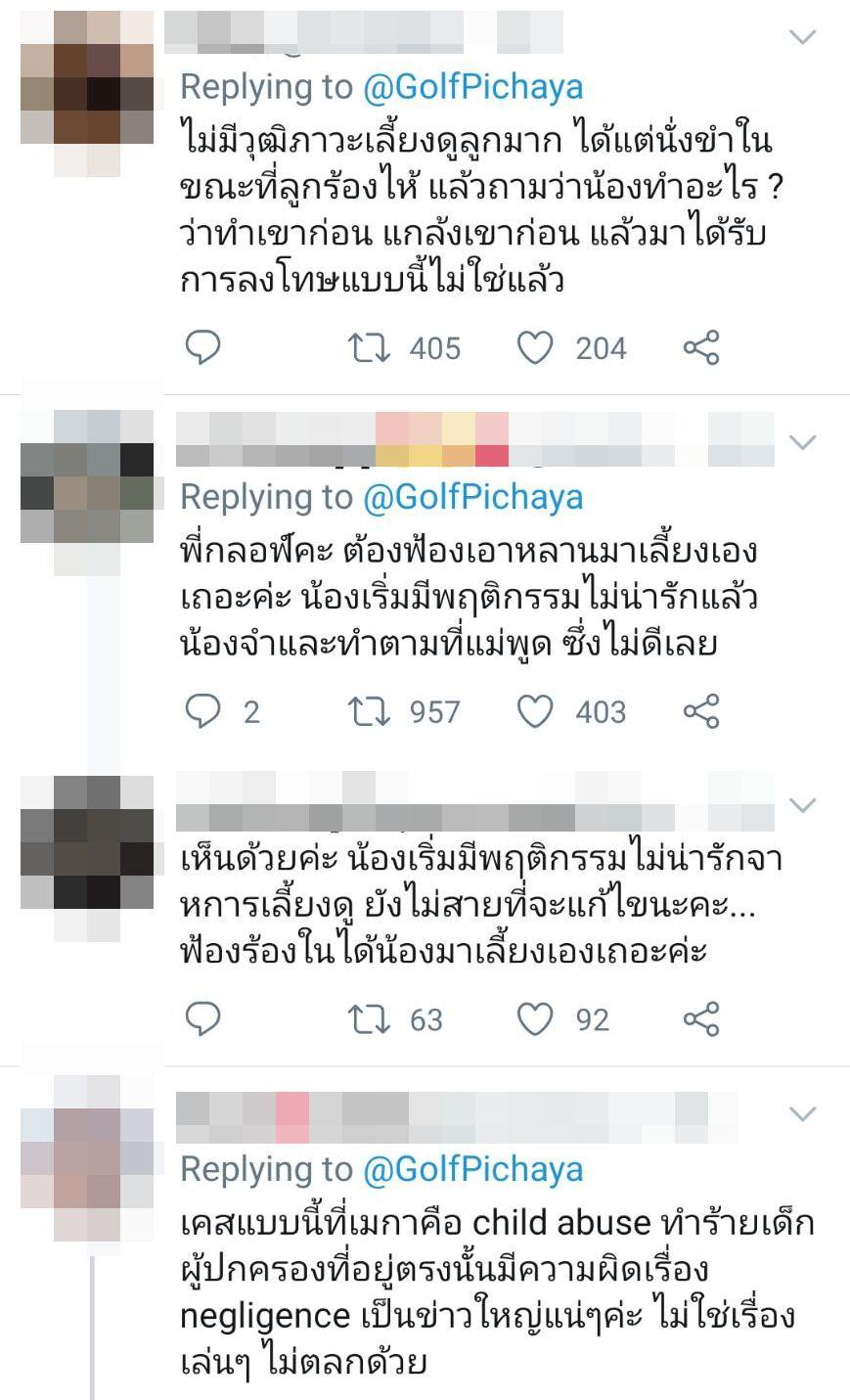The image size is (850, 1400).
Task: Like the tweet with 92 likes
Action: coord(535,1019)
